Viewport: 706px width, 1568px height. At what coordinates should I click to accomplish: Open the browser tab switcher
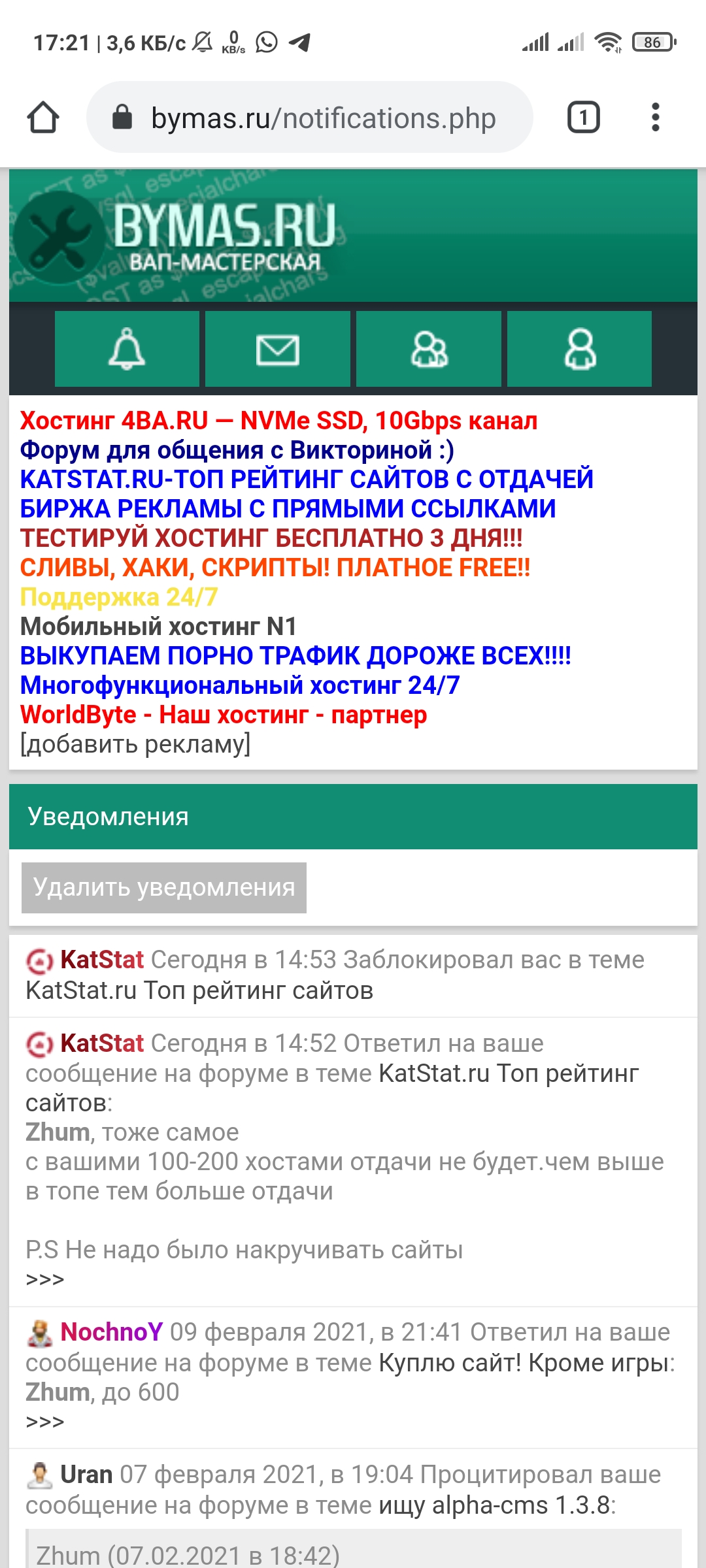coord(583,118)
